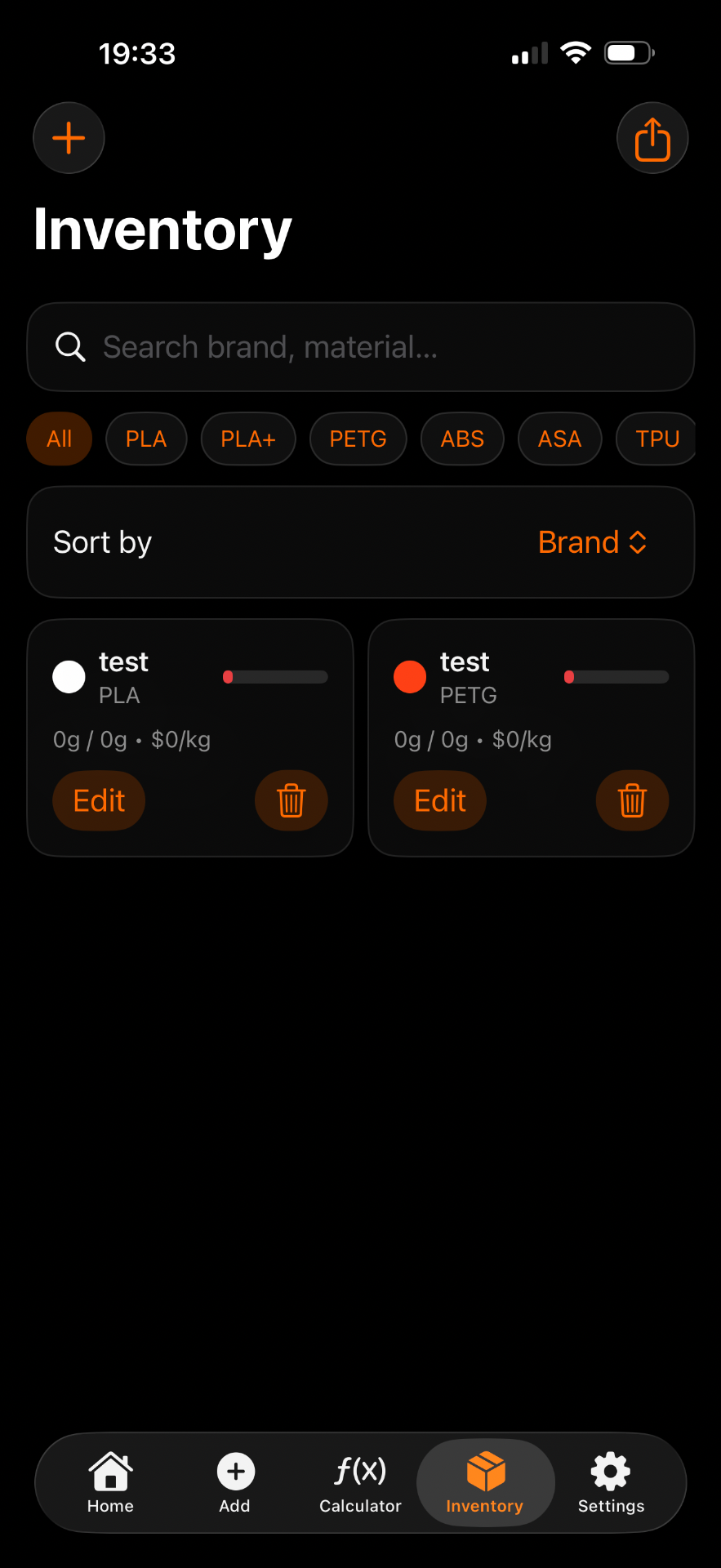This screenshot has width=721, height=1568.
Task: Open the Sort by Brand dropdown
Action: click(593, 542)
